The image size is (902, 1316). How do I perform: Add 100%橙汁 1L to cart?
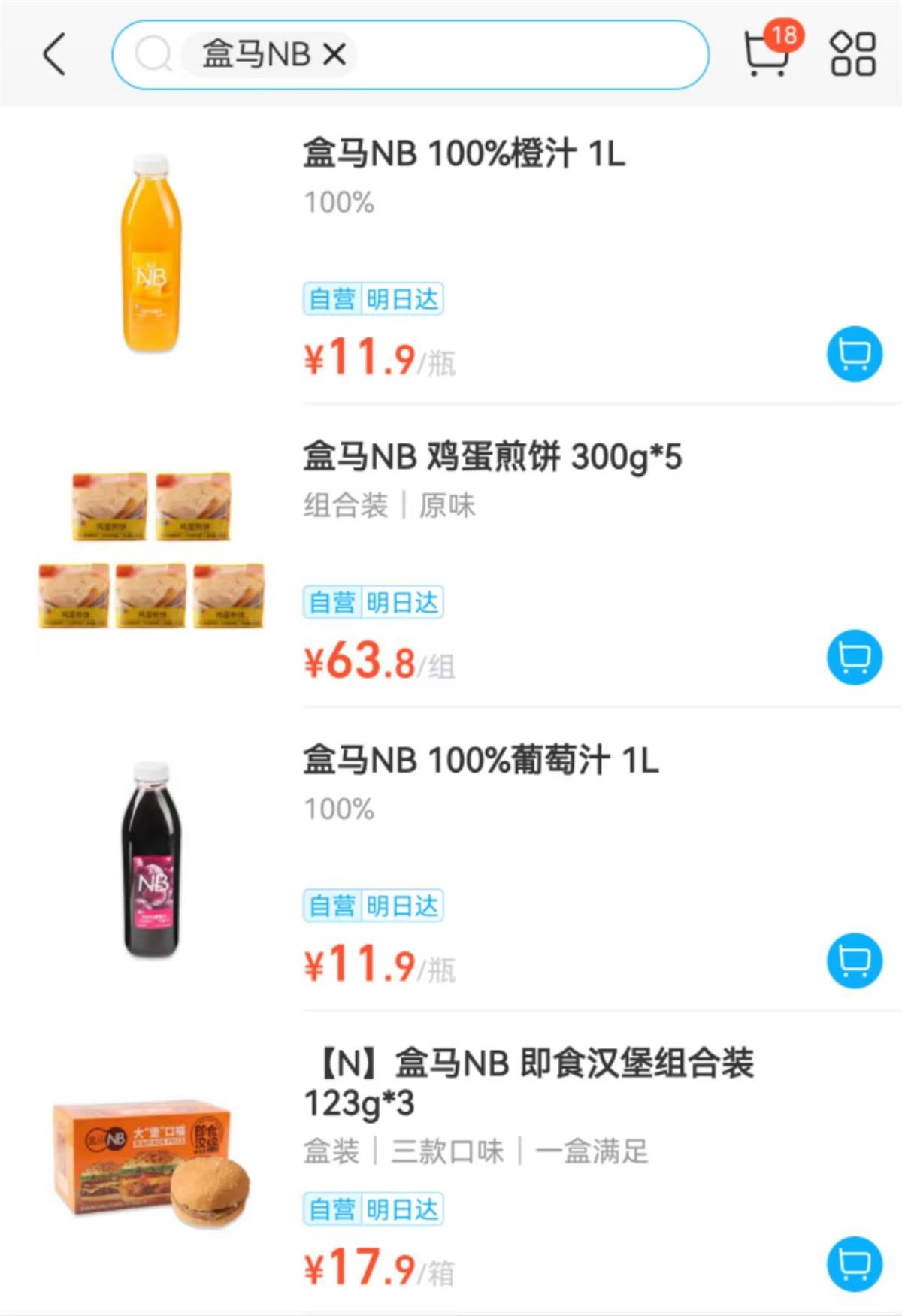(x=855, y=353)
